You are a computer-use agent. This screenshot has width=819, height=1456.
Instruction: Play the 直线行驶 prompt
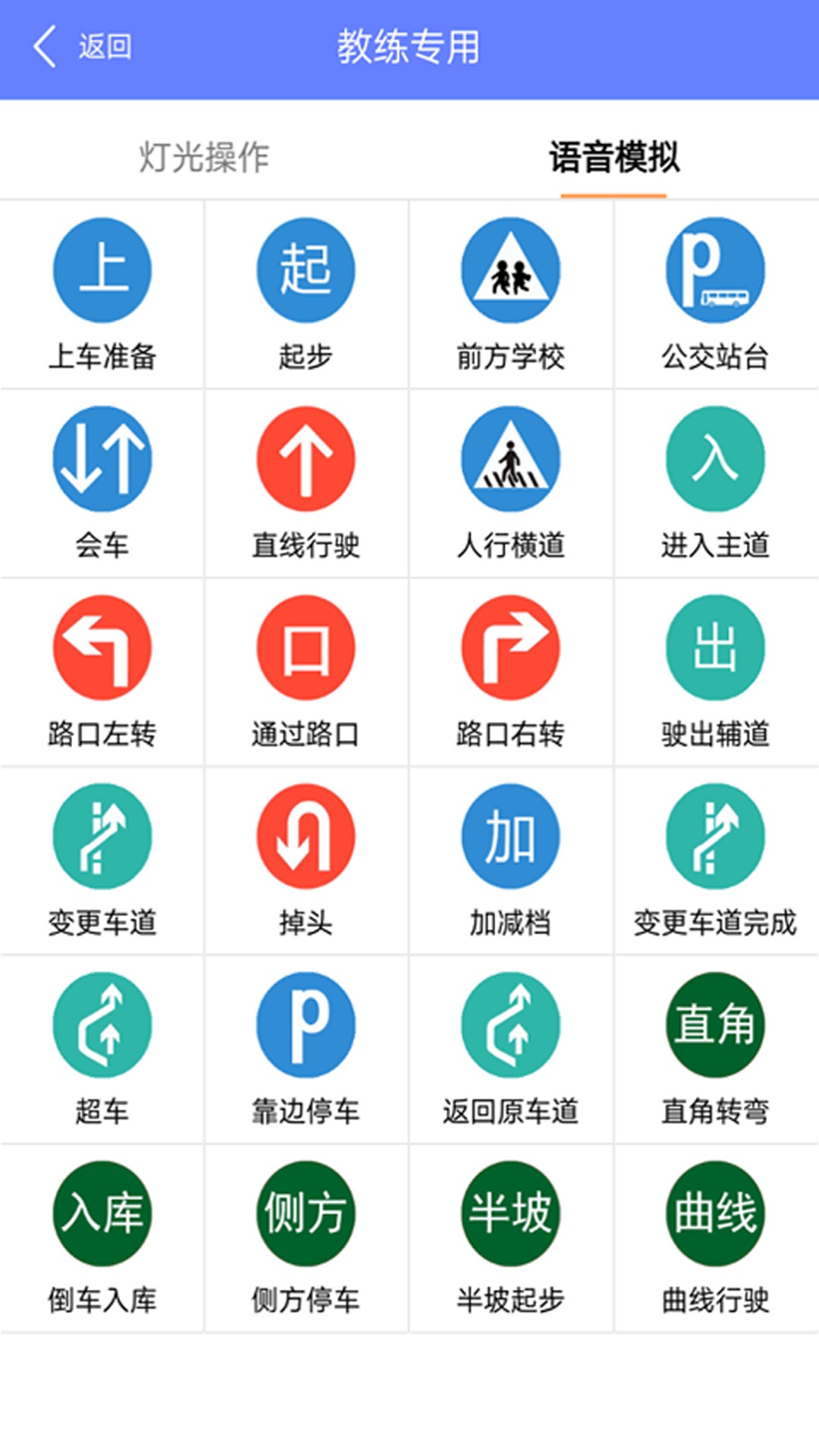pyautogui.click(x=306, y=483)
